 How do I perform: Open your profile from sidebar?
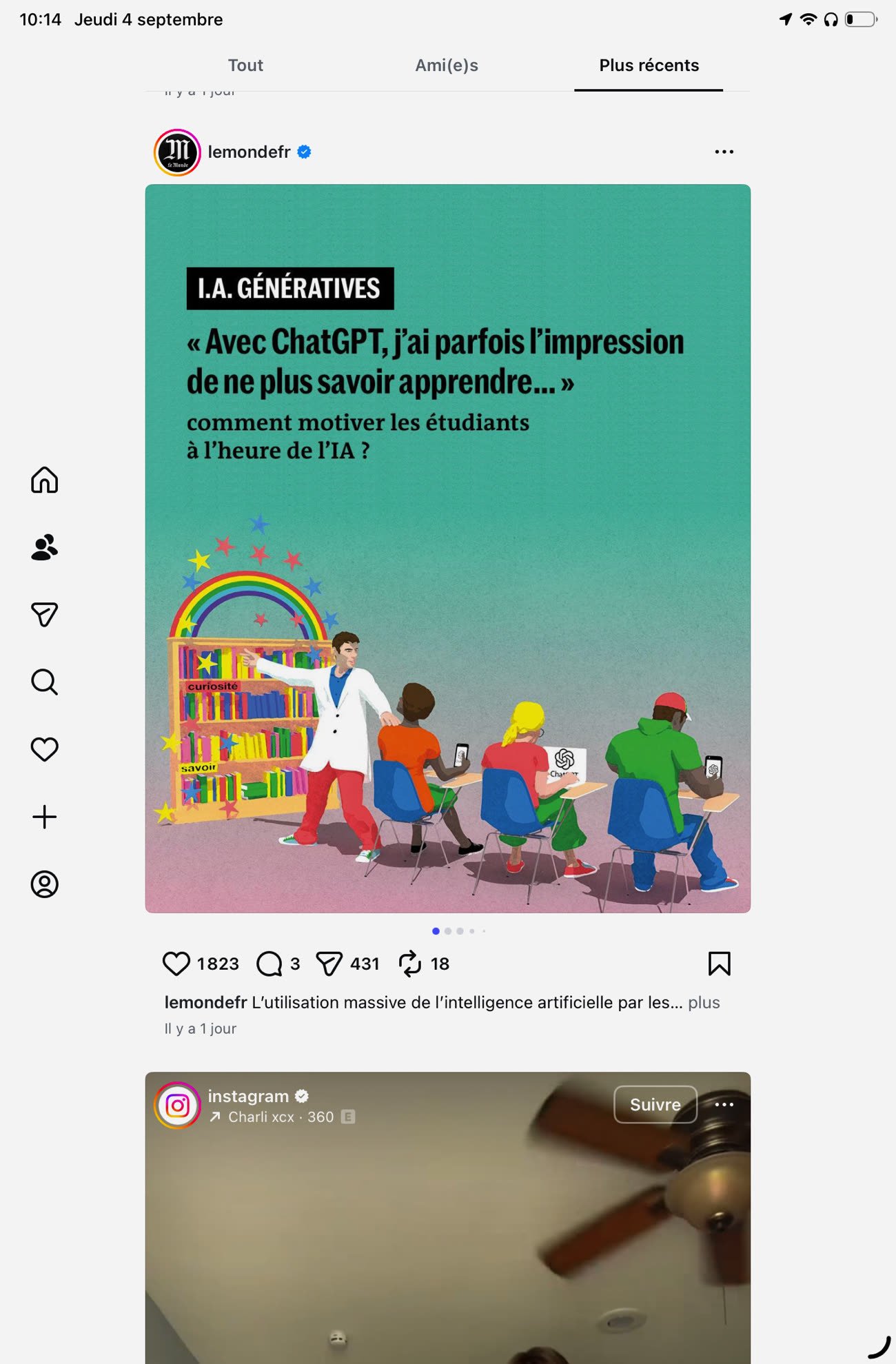tap(45, 884)
